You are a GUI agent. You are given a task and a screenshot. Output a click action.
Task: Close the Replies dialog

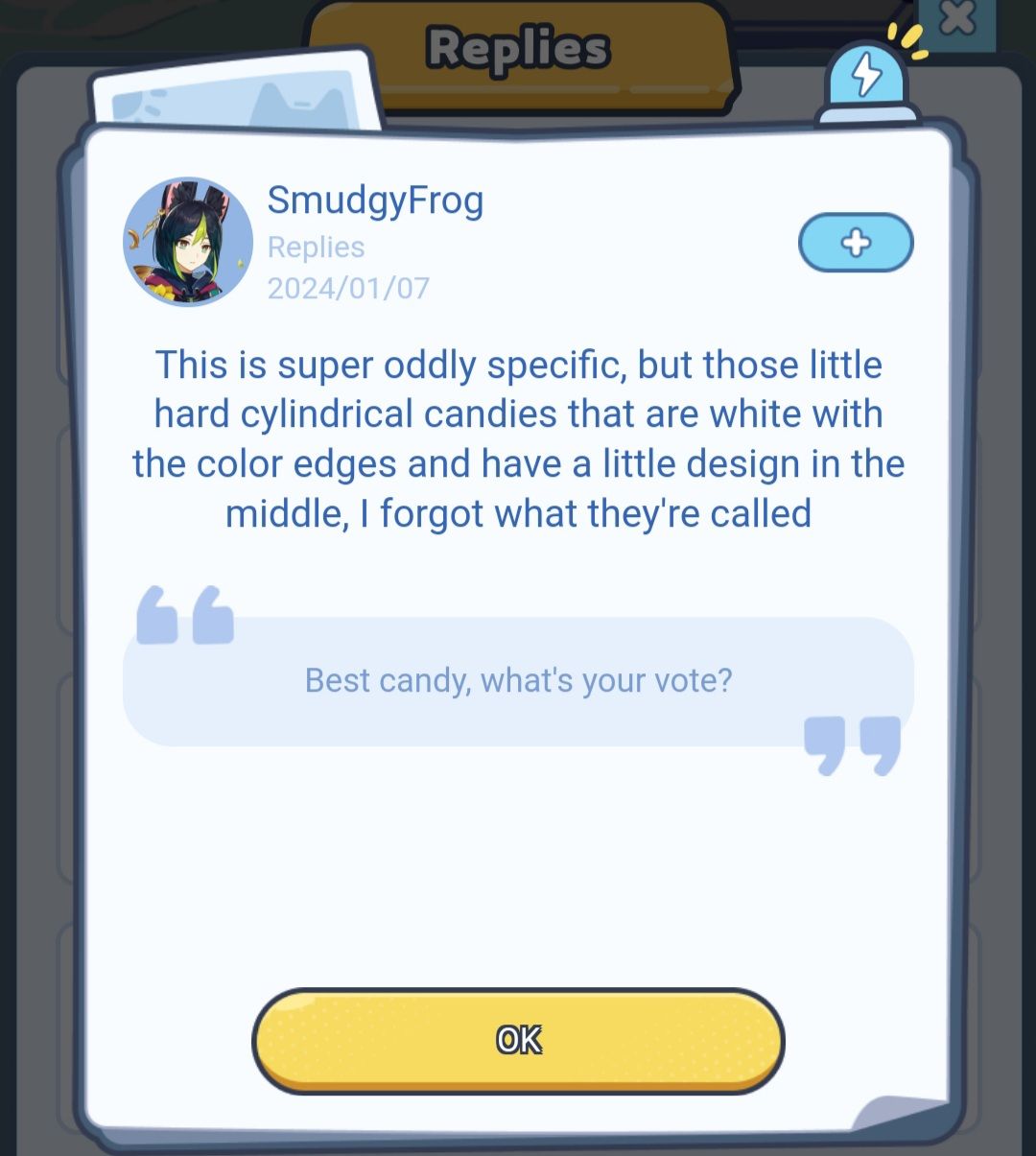pyautogui.click(x=957, y=19)
